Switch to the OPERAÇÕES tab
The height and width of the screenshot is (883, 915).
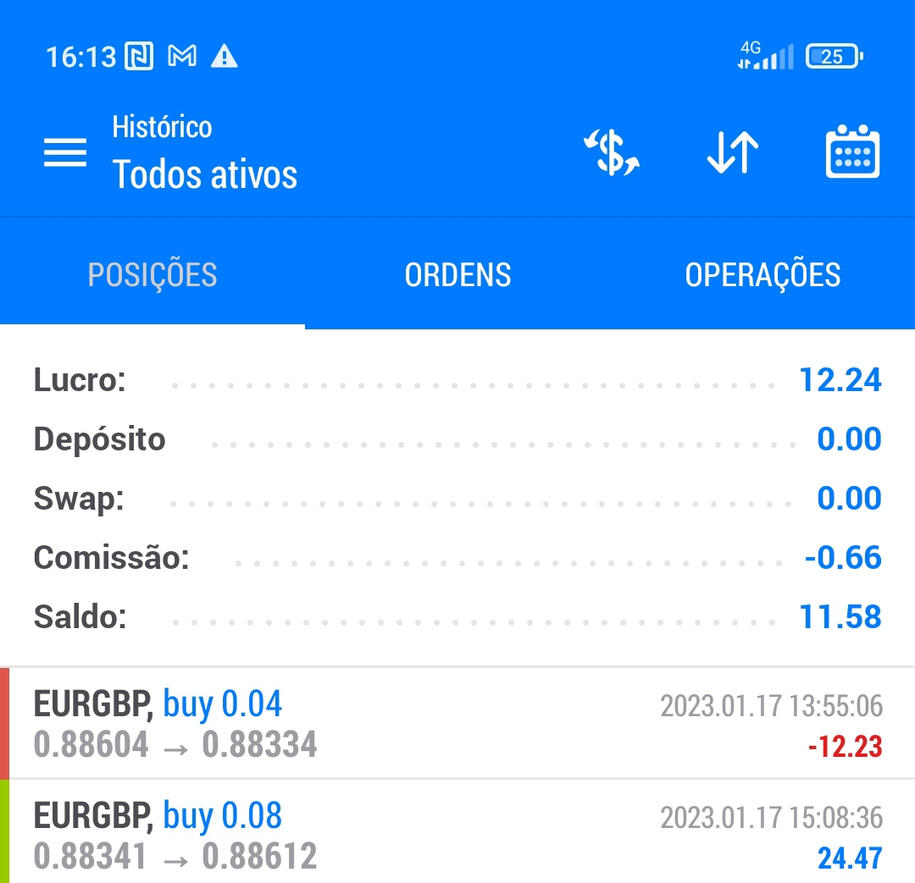coord(762,275)
